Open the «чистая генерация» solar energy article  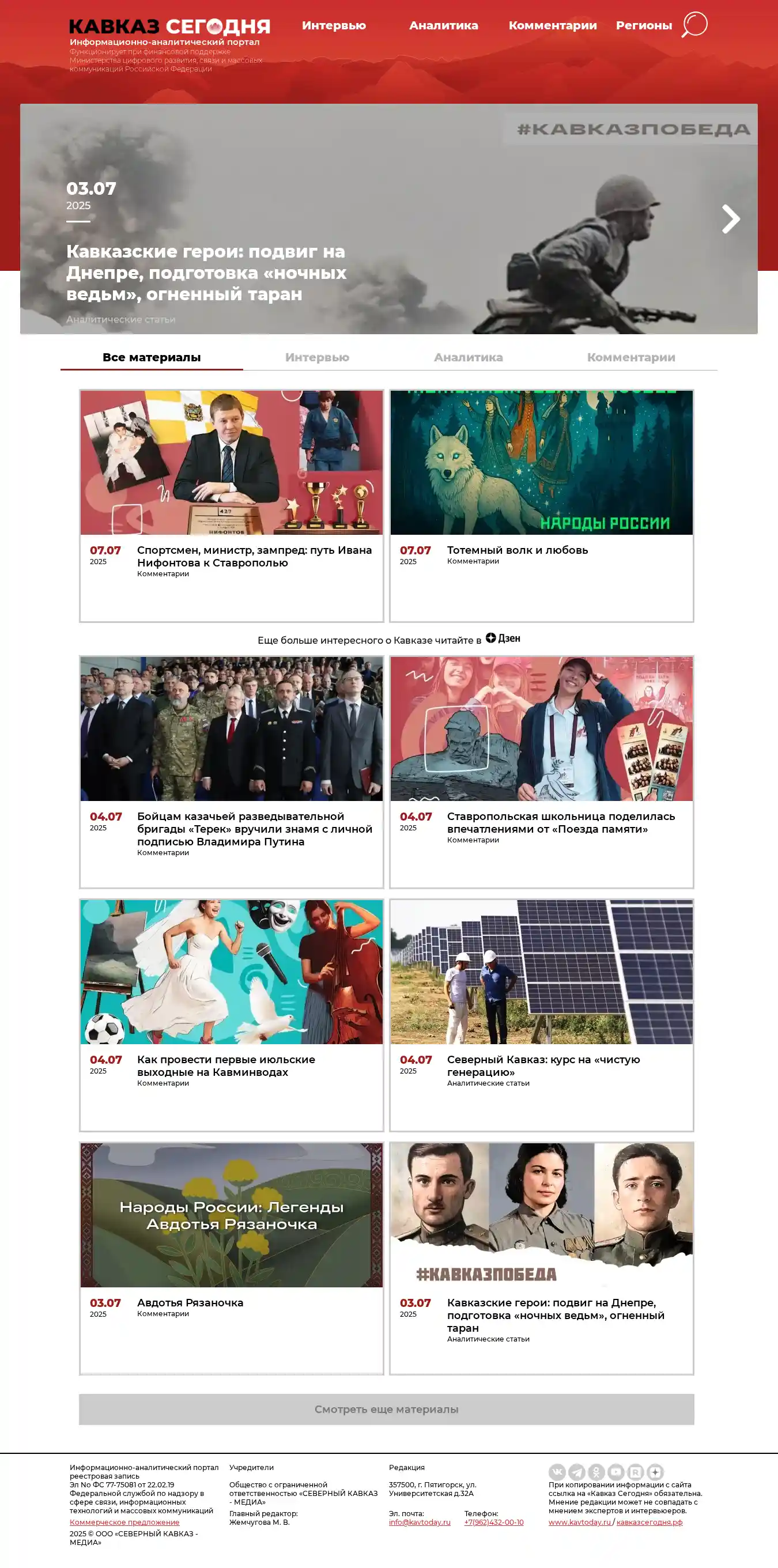coord(542,1066)
